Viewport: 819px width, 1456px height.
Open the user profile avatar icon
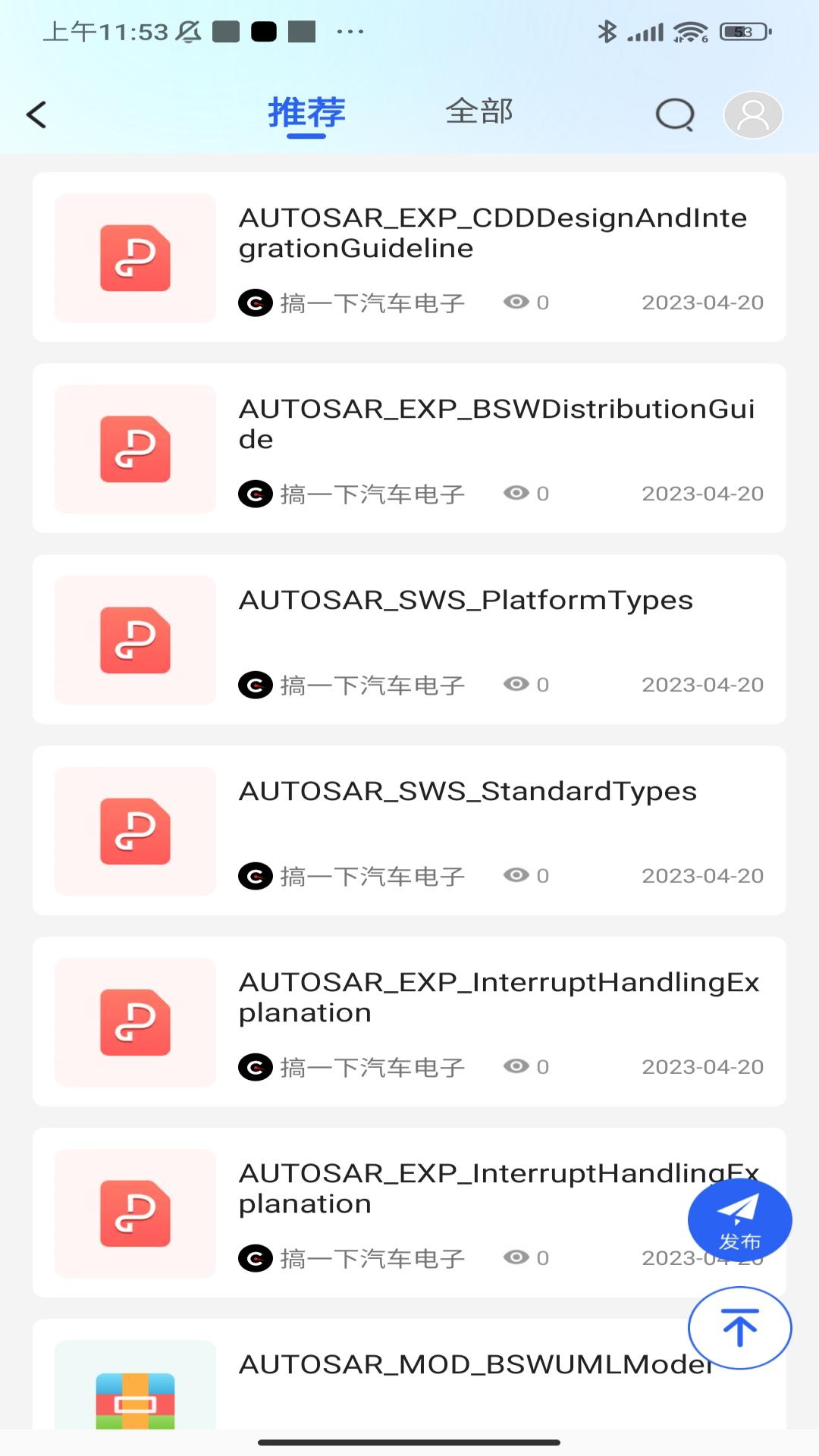click(x=752, y=115)
